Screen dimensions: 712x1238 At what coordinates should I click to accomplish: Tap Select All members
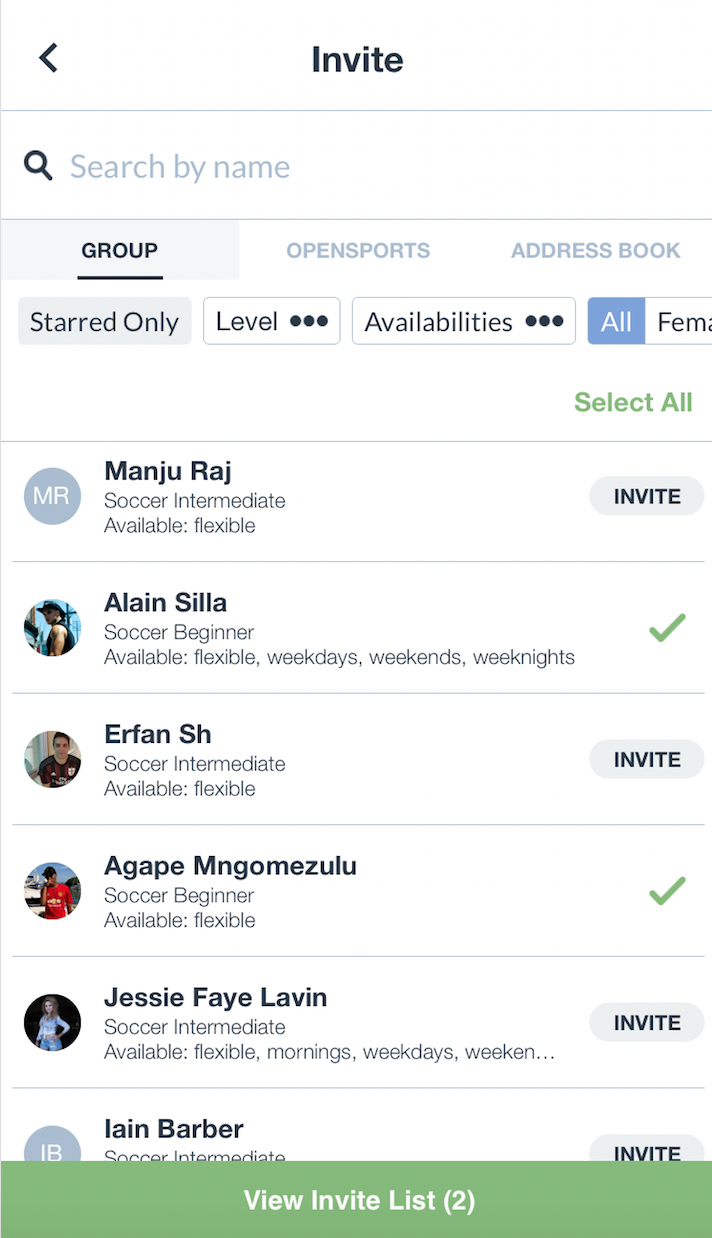tap(632, 402)
